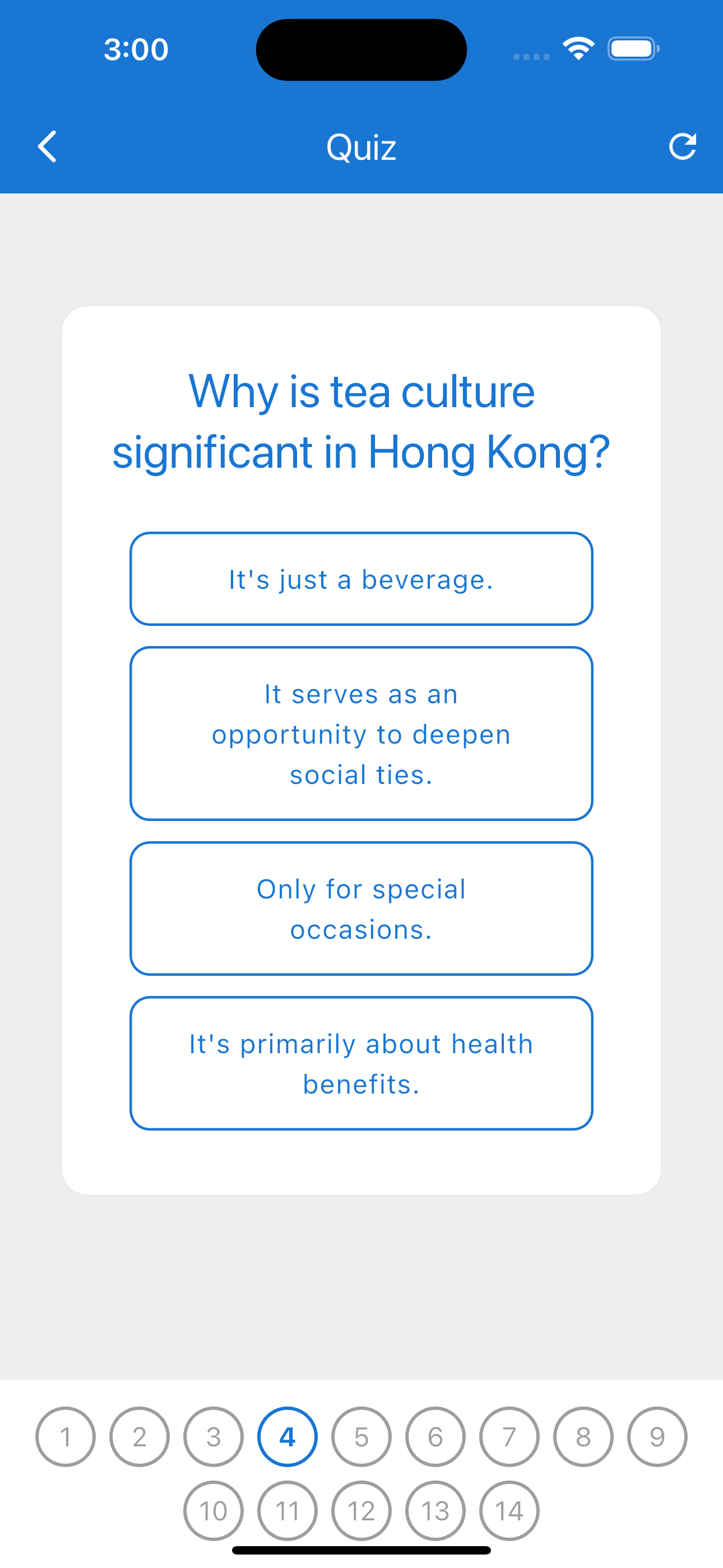The width and height of the screenshot is (723, 1568).
Task: Tap the current question 4 indicator
Action: [x=288, y=1437]
